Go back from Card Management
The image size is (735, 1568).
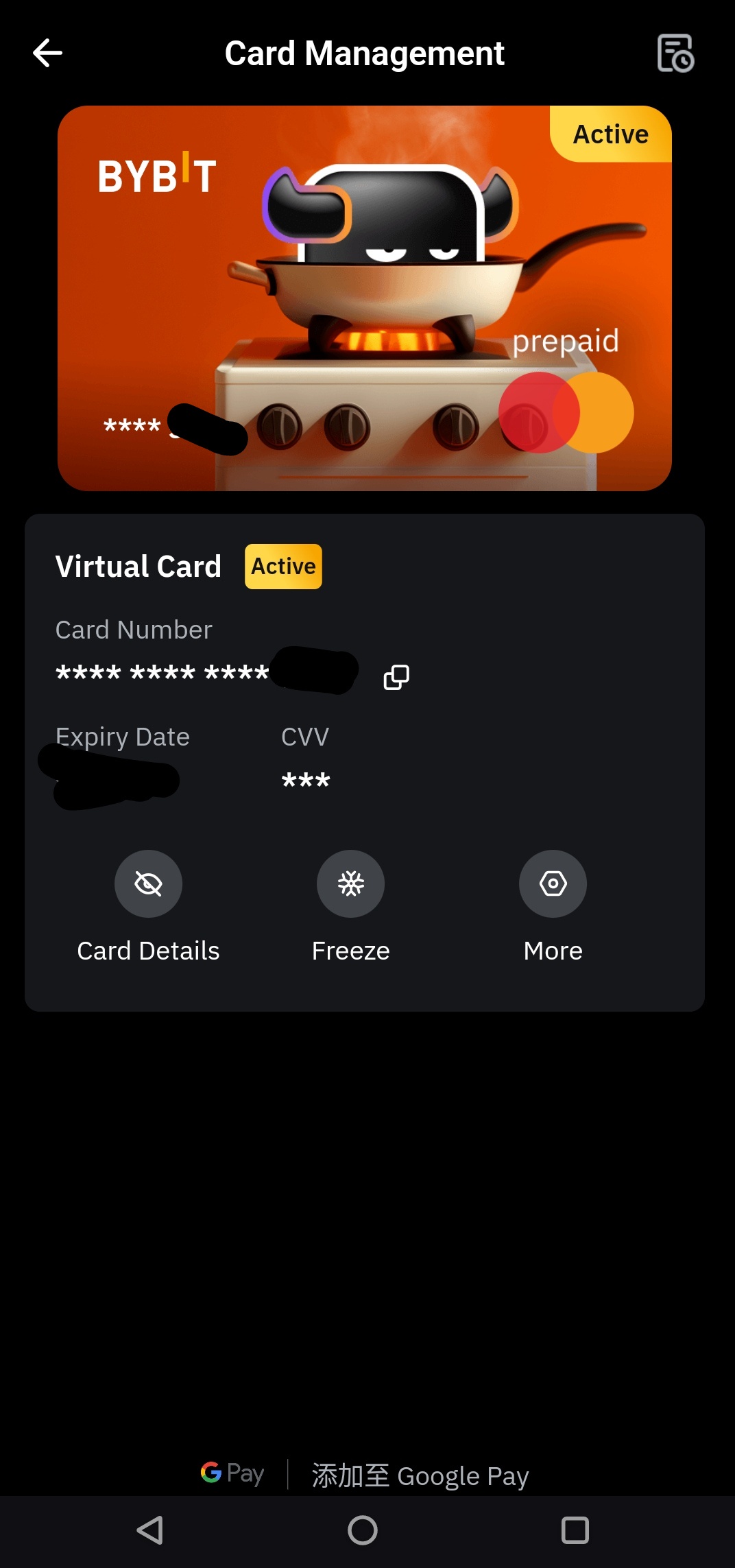tap(47, 54)
